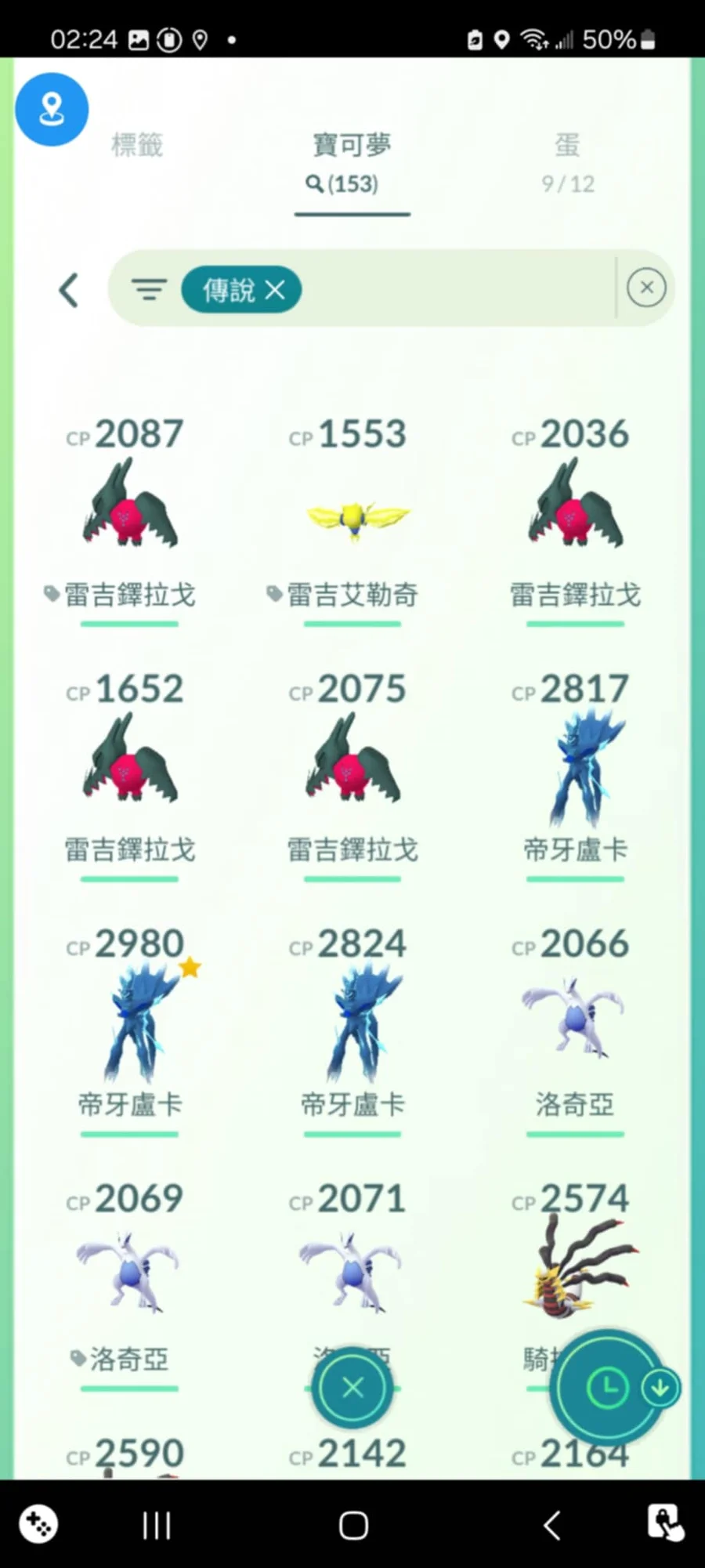The height and width of the screenshot is (1568, 705).
Task: Open the clock sort order button
Action: [607, 1388]
